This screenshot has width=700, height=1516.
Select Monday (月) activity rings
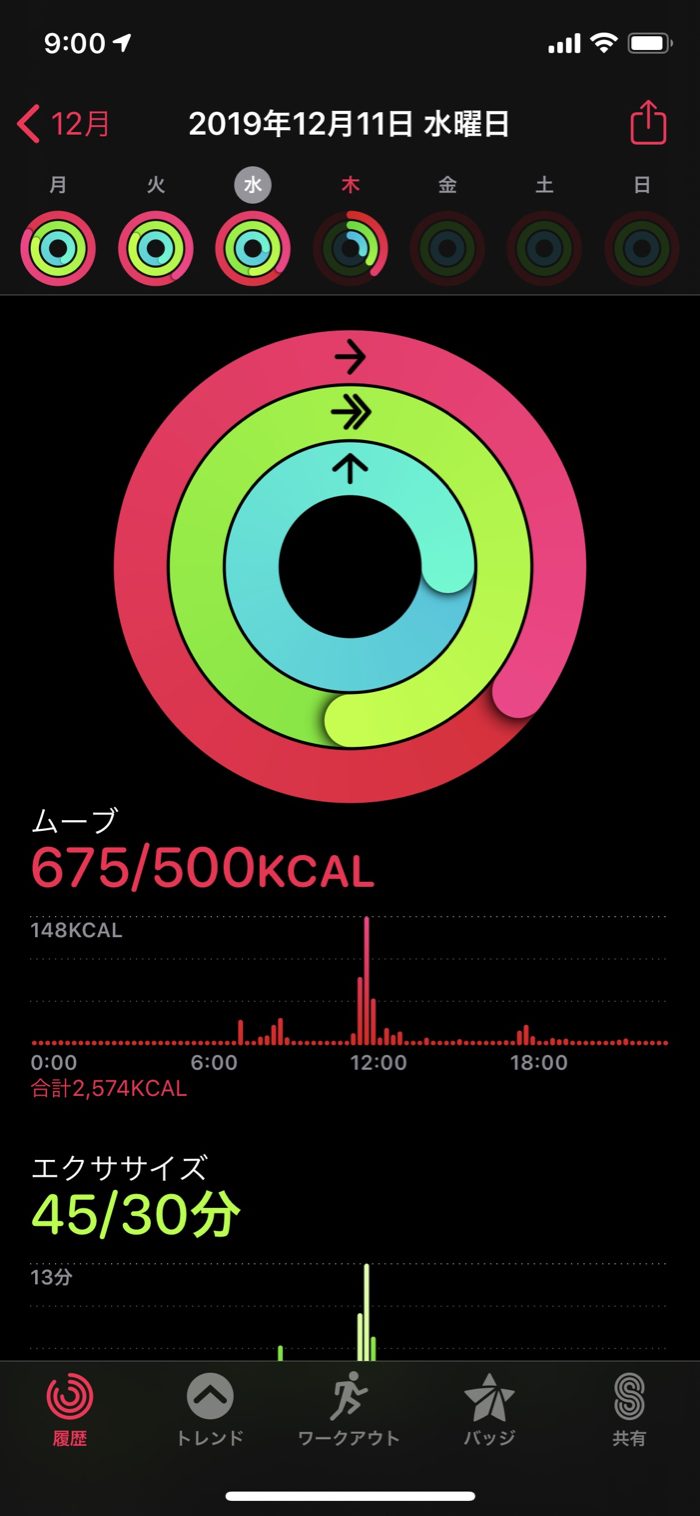(58, 248)
